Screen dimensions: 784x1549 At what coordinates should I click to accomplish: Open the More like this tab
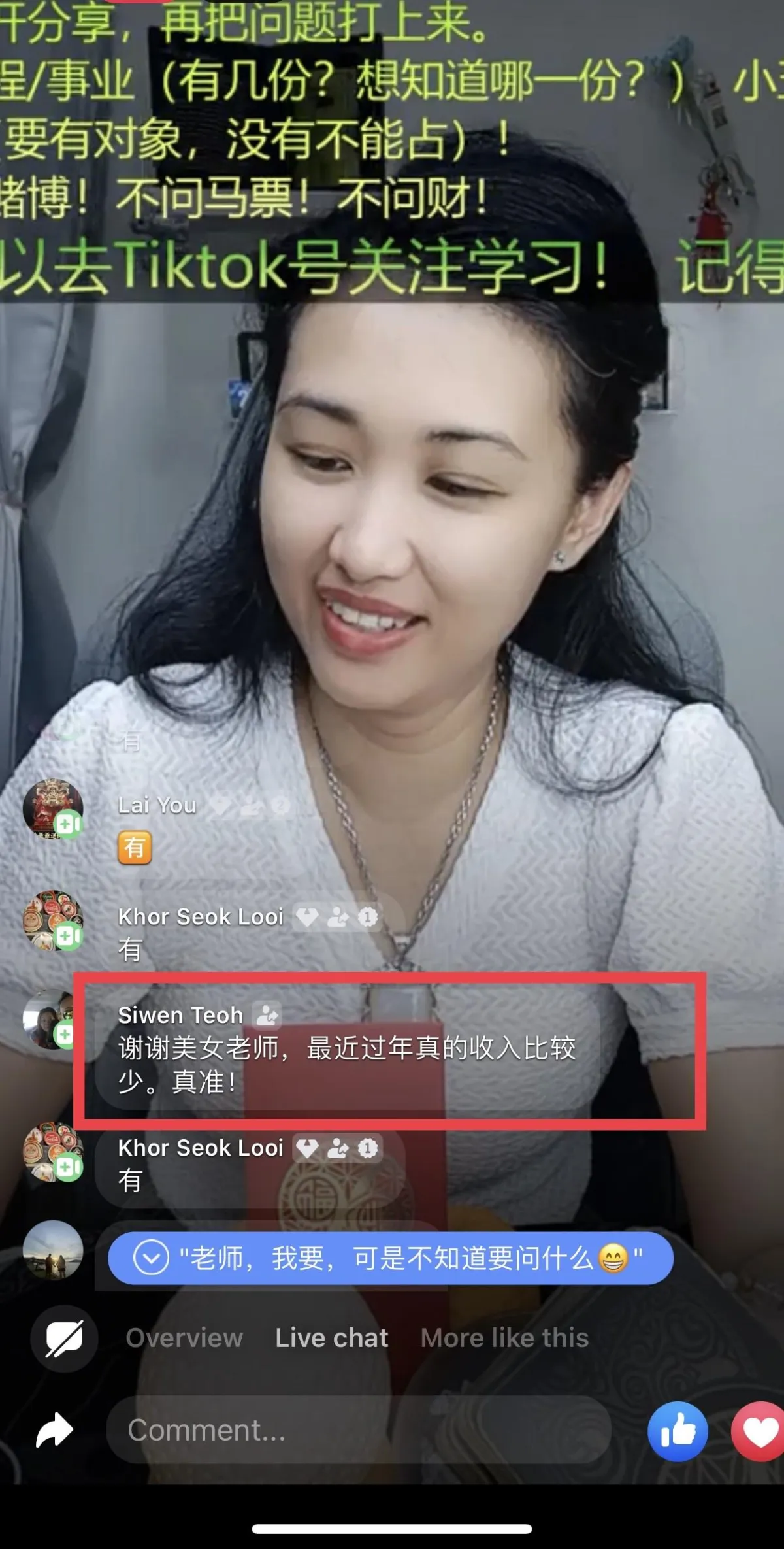[504, 1338]
